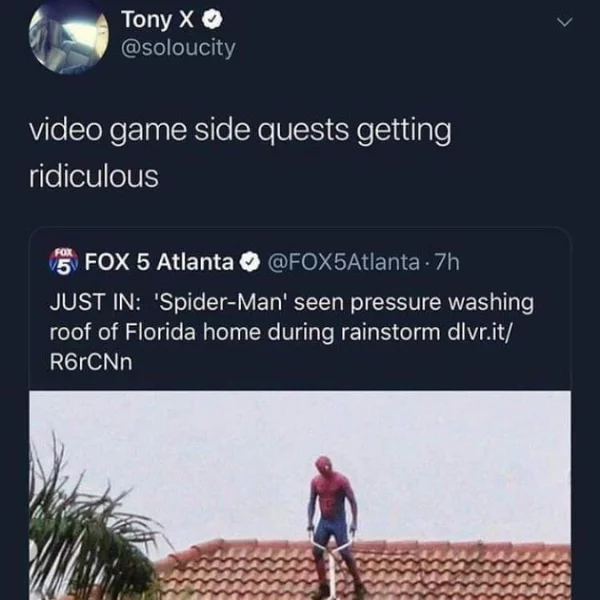This screenshot has width=600, height=600.
Task: View the @soloucity profile
Action: coord(178,48)
